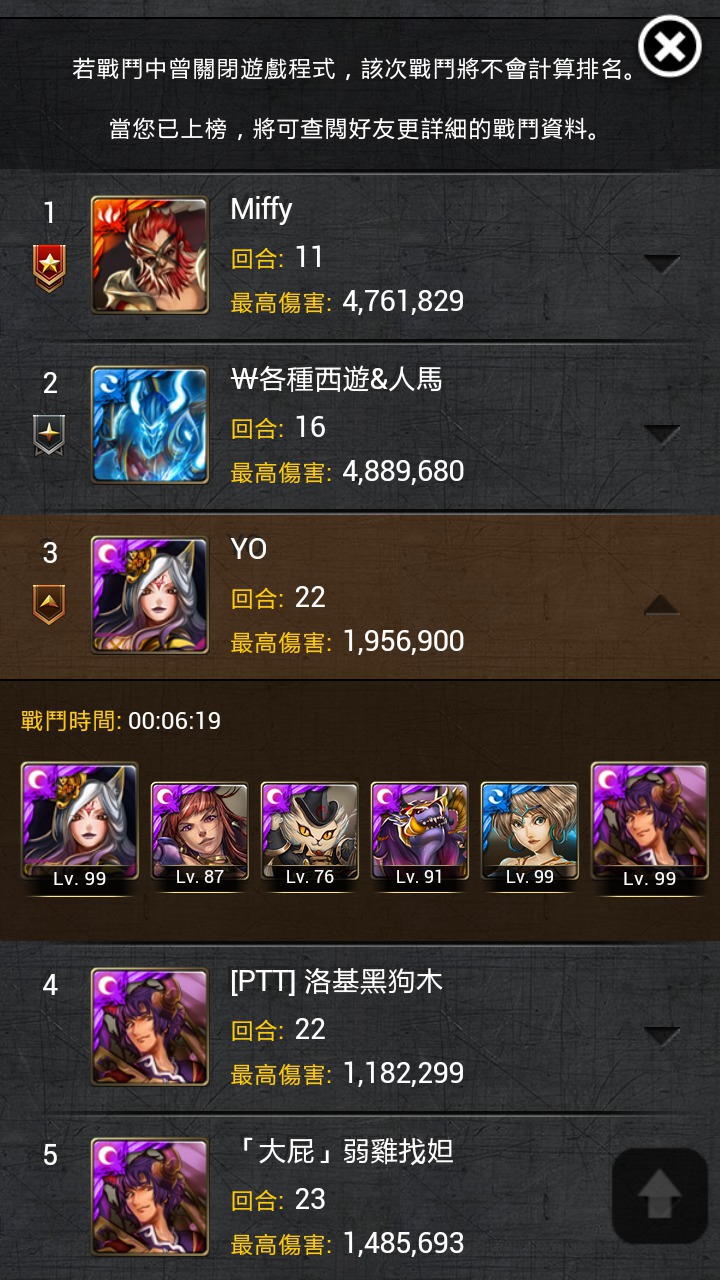Jump back to top with arrow button
720x1280 pixels.
click(660, 1196)
